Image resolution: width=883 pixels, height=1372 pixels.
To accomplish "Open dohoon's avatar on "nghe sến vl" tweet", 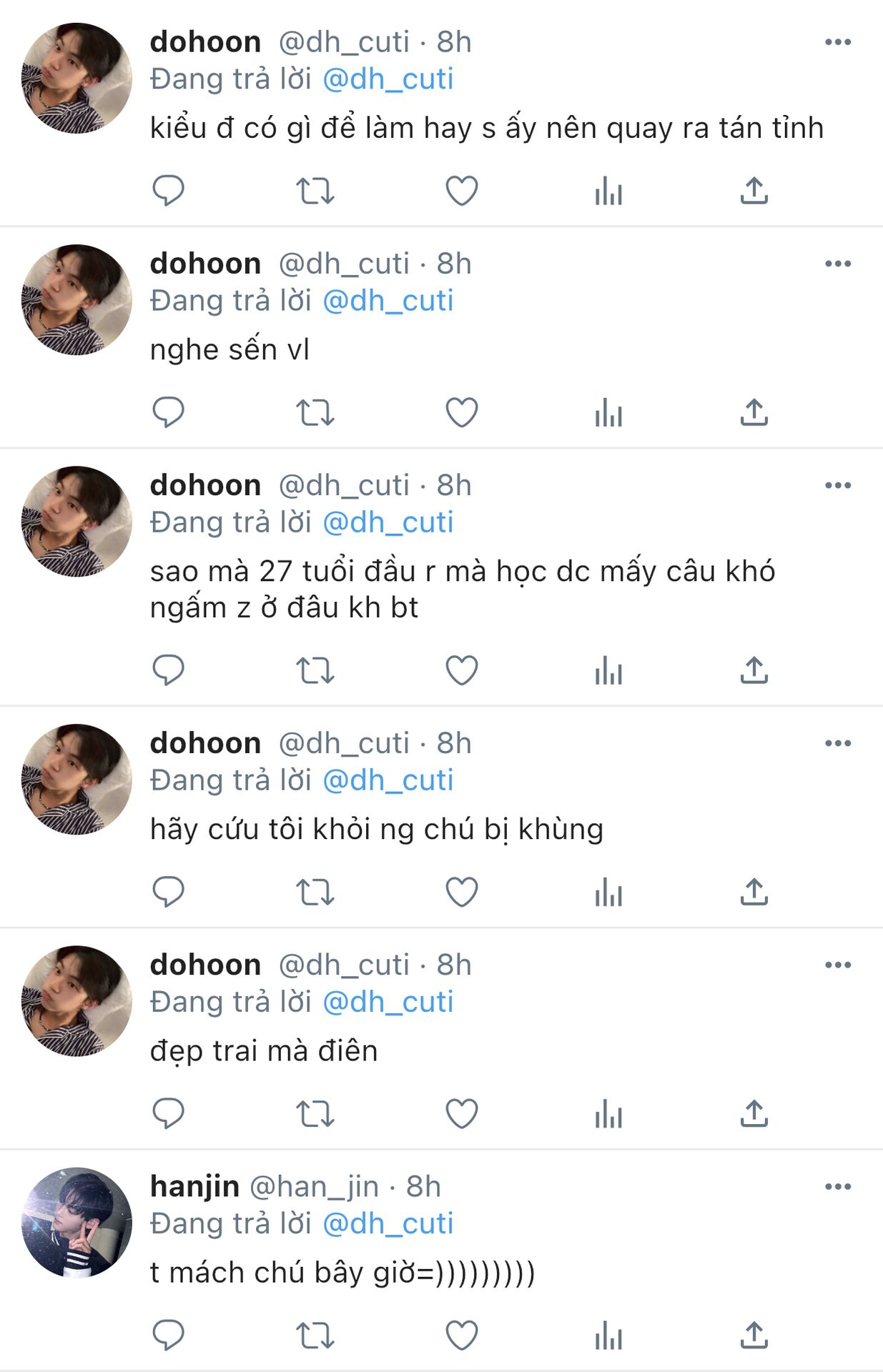I will [77, 300].
